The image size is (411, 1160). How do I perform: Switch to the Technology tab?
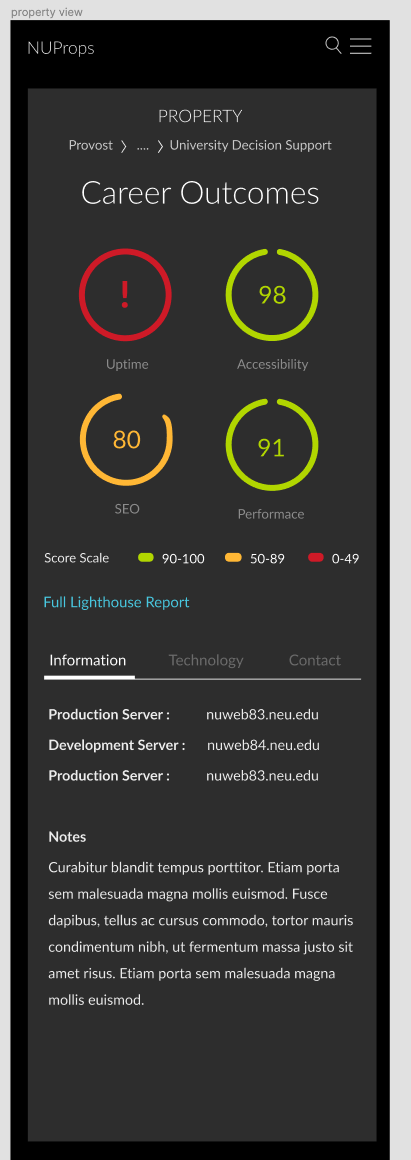[x=206, y=661]
